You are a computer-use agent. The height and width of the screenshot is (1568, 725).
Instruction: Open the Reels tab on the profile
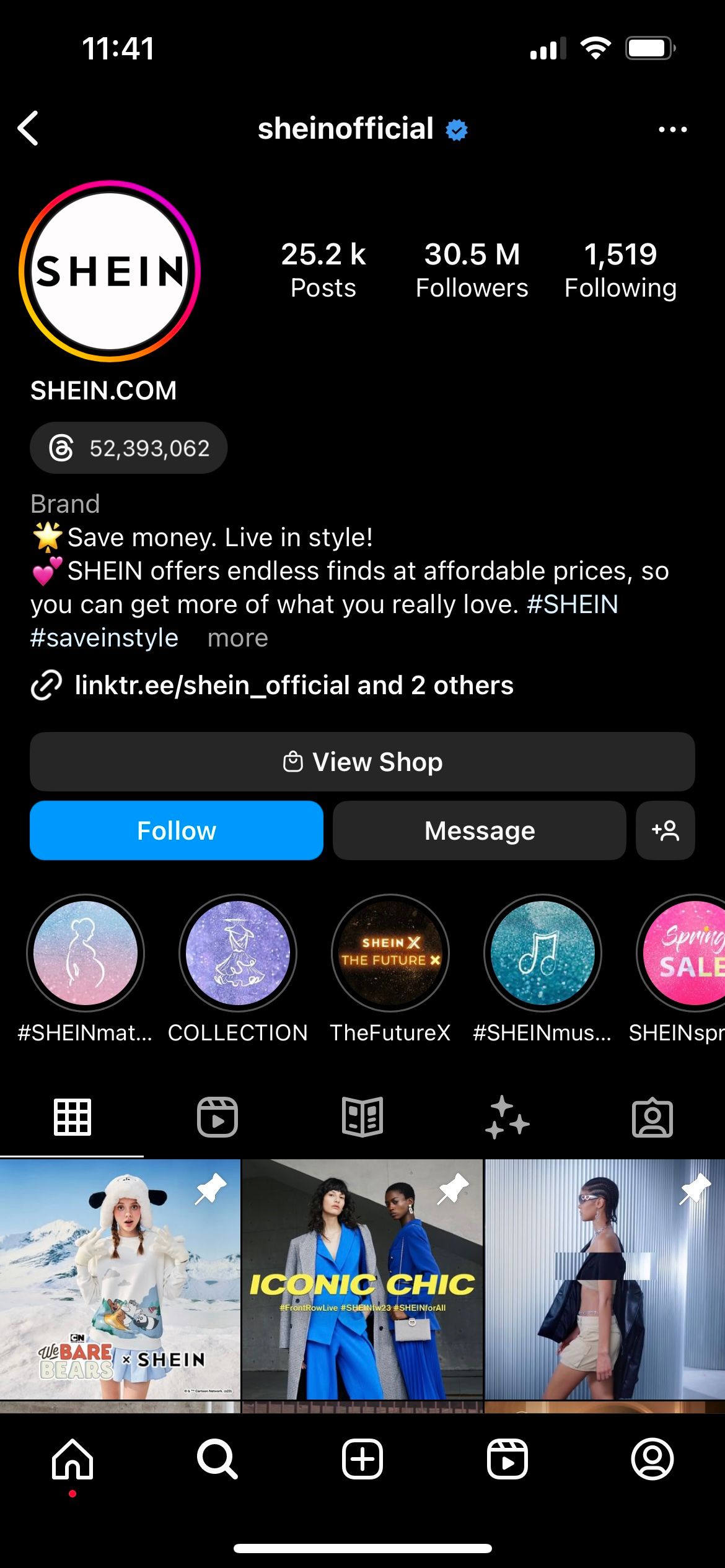click(217, 1118)
